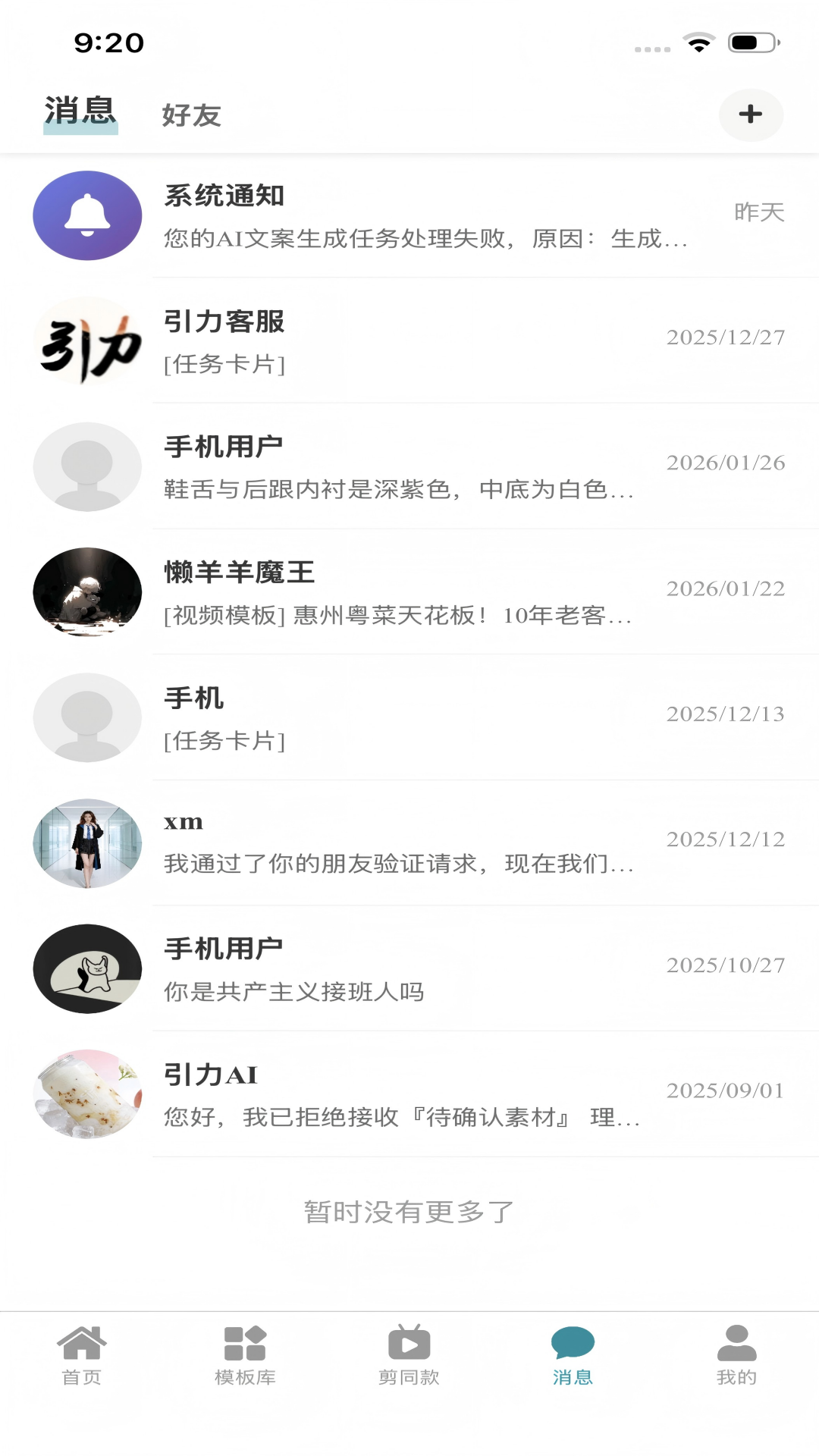Image resolution: width=819 pixels, height=1456 pixels.
Task: Click the 引力客服 calligraphy avatar
Action: pyautogui.click(x=86, y=342)
